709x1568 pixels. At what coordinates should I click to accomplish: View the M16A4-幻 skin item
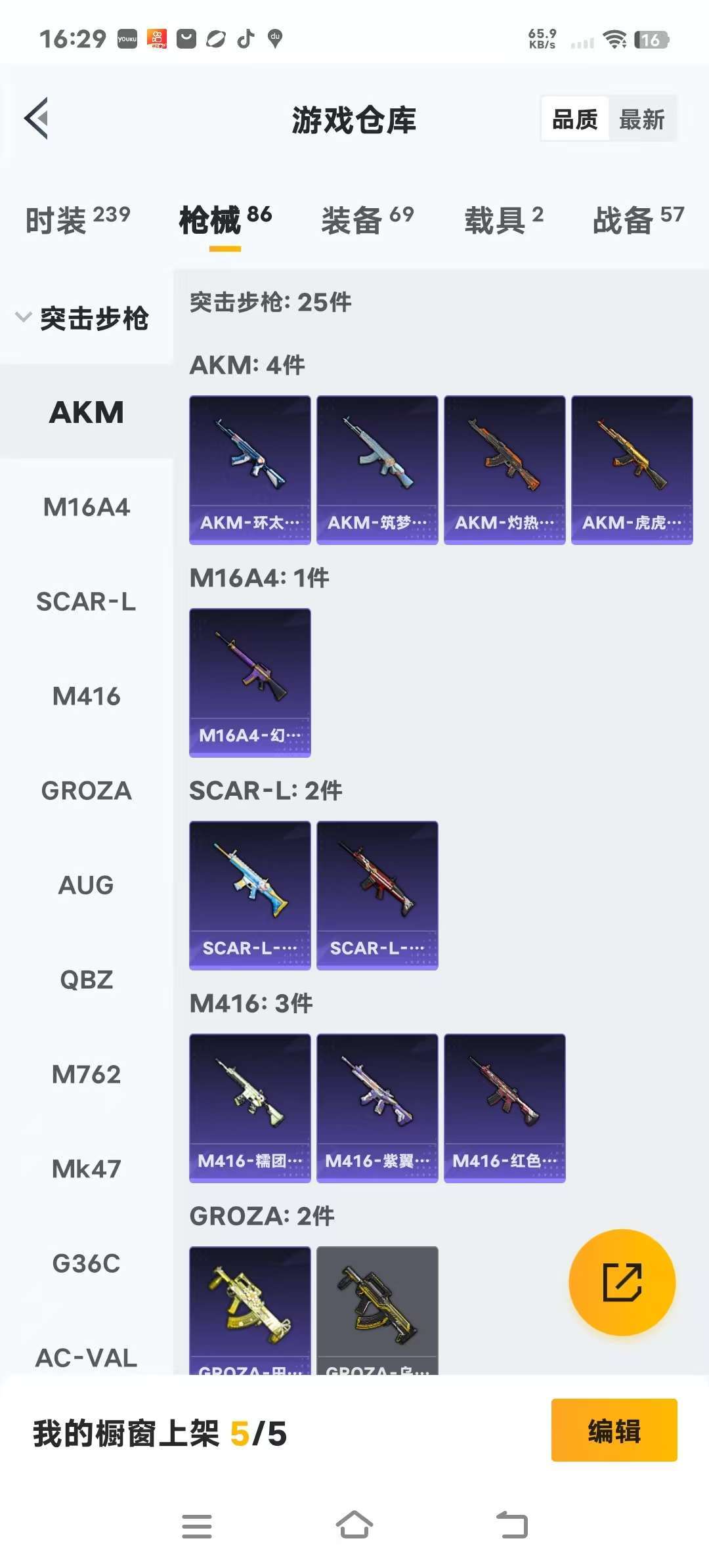click(x=249, y=683)
